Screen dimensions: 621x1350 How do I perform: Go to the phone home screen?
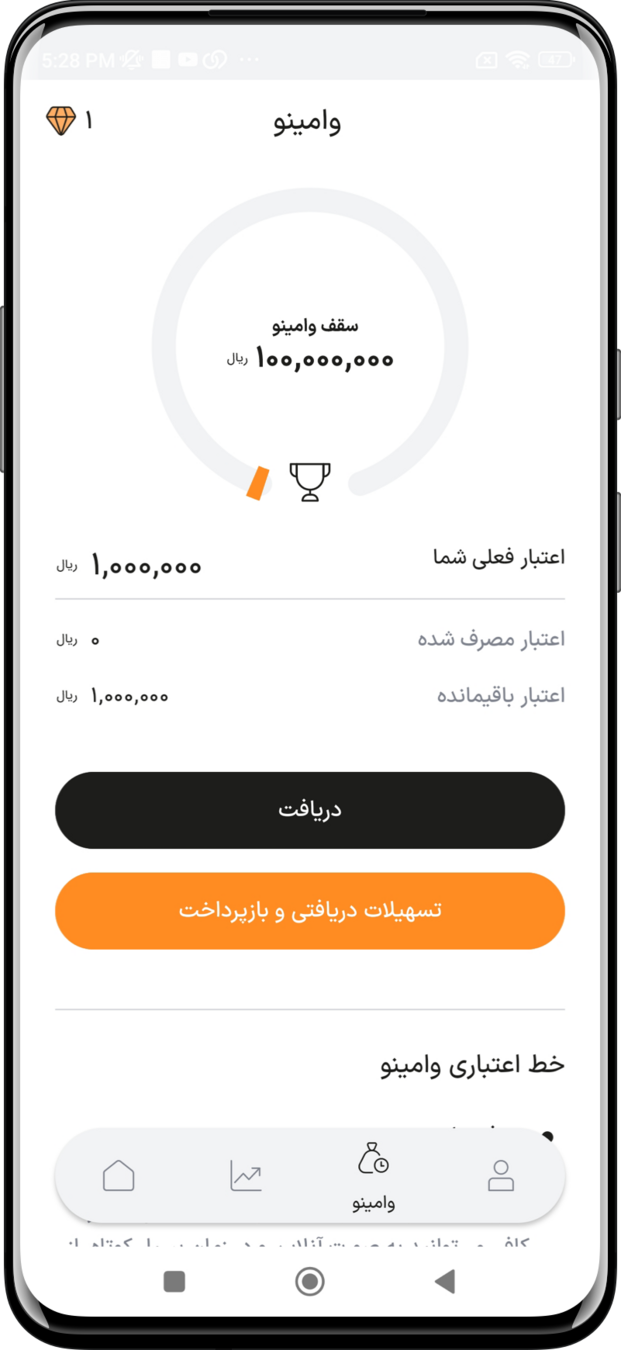pos(310,1281)
